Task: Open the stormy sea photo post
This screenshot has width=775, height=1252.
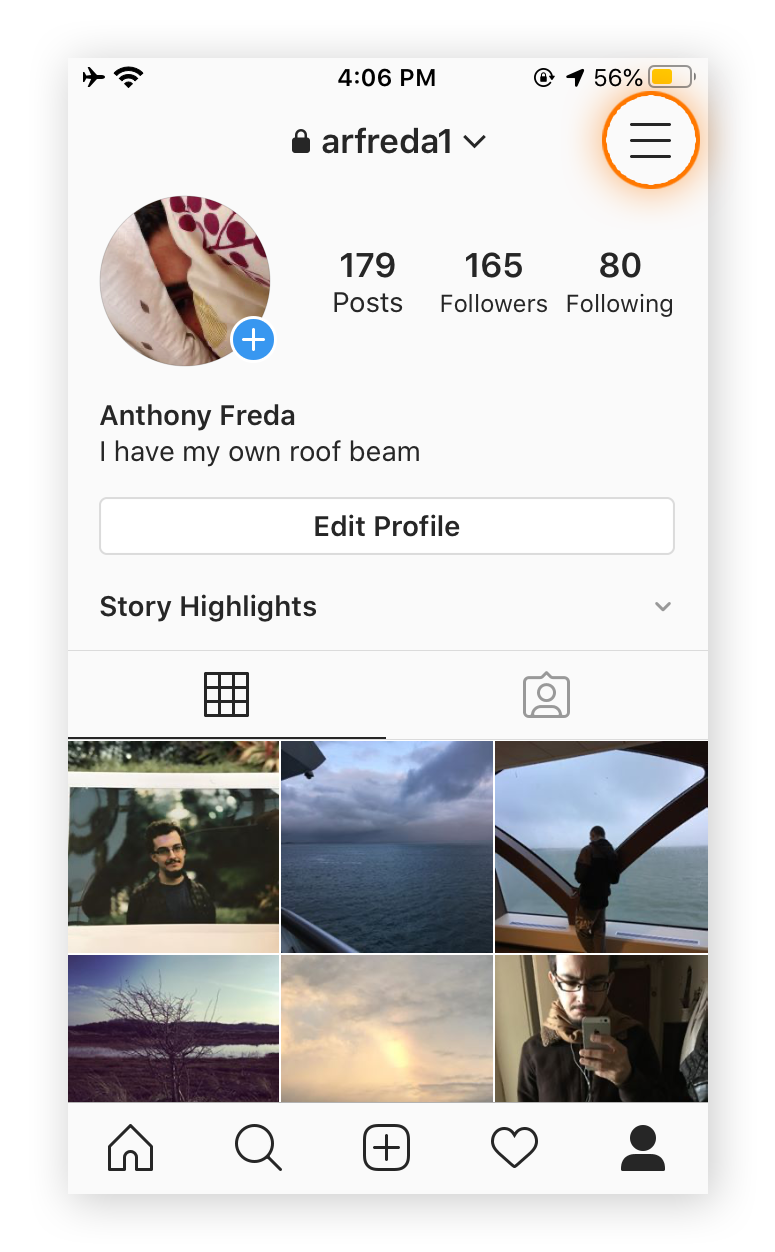Action: [x=387, y=846]
